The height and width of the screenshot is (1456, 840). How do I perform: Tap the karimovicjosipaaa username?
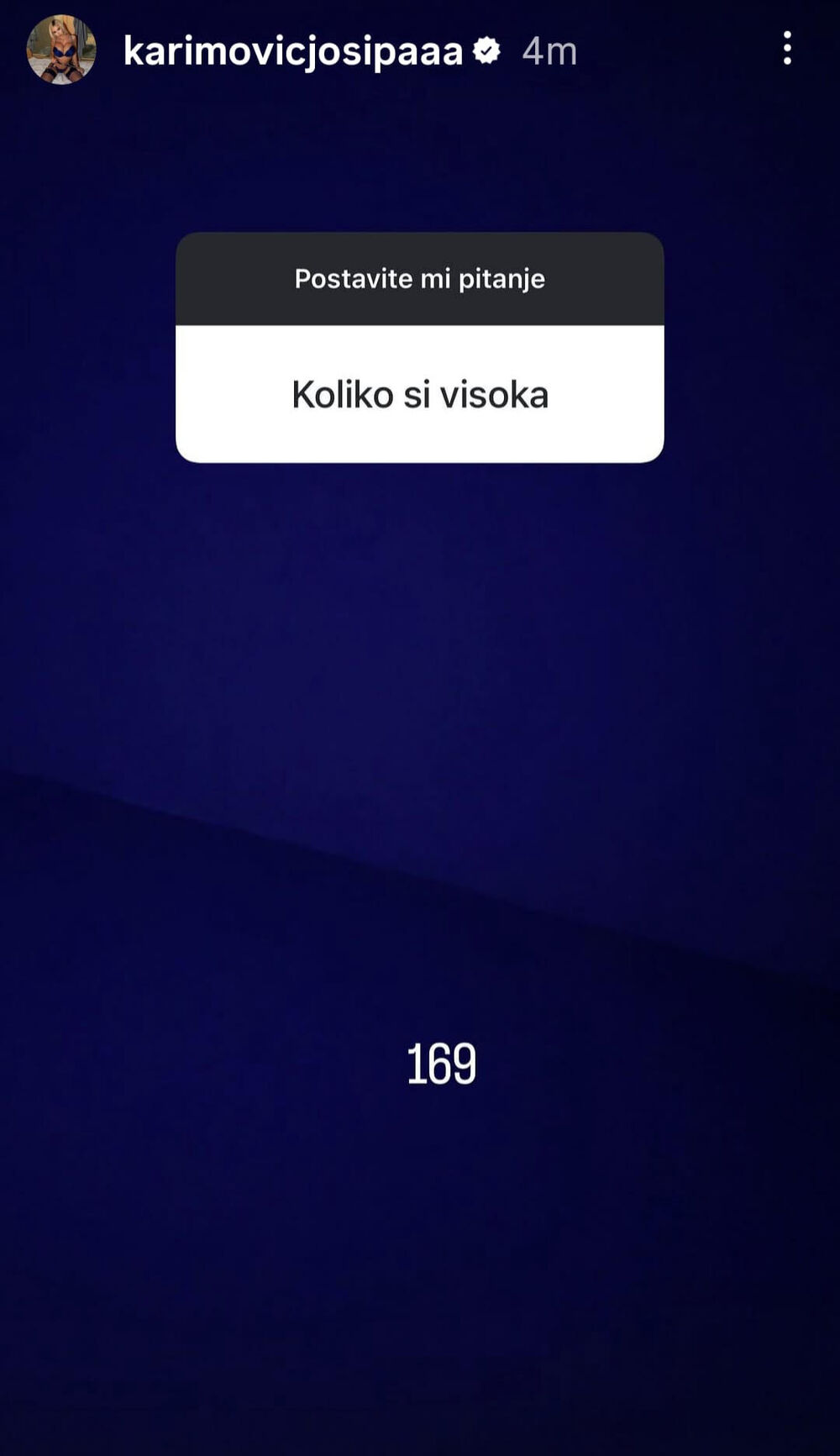[x=292, y=51]
